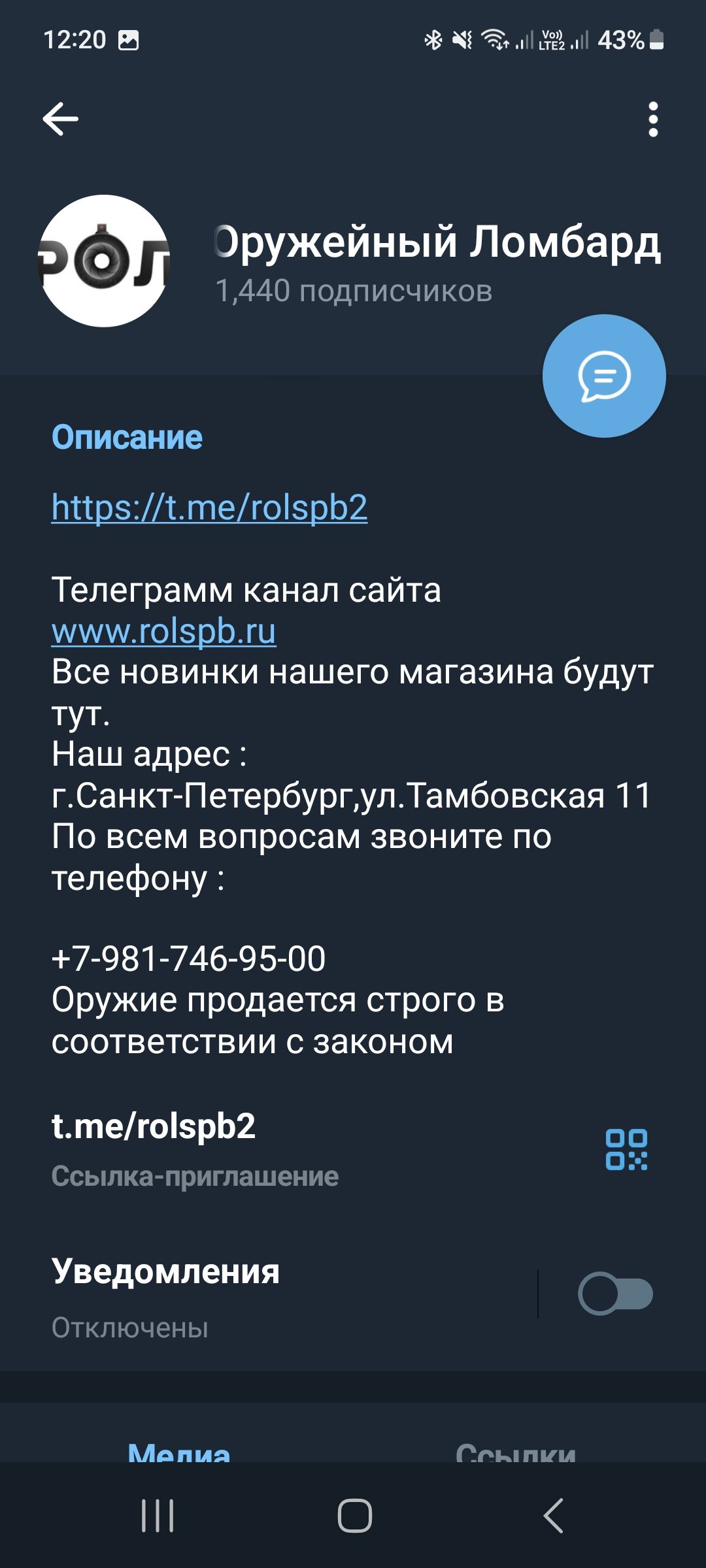This screenshot has height=1568, width=706.
Task: Open the channel profile picture
Action: pyautogui.click(x=105, y=261)
